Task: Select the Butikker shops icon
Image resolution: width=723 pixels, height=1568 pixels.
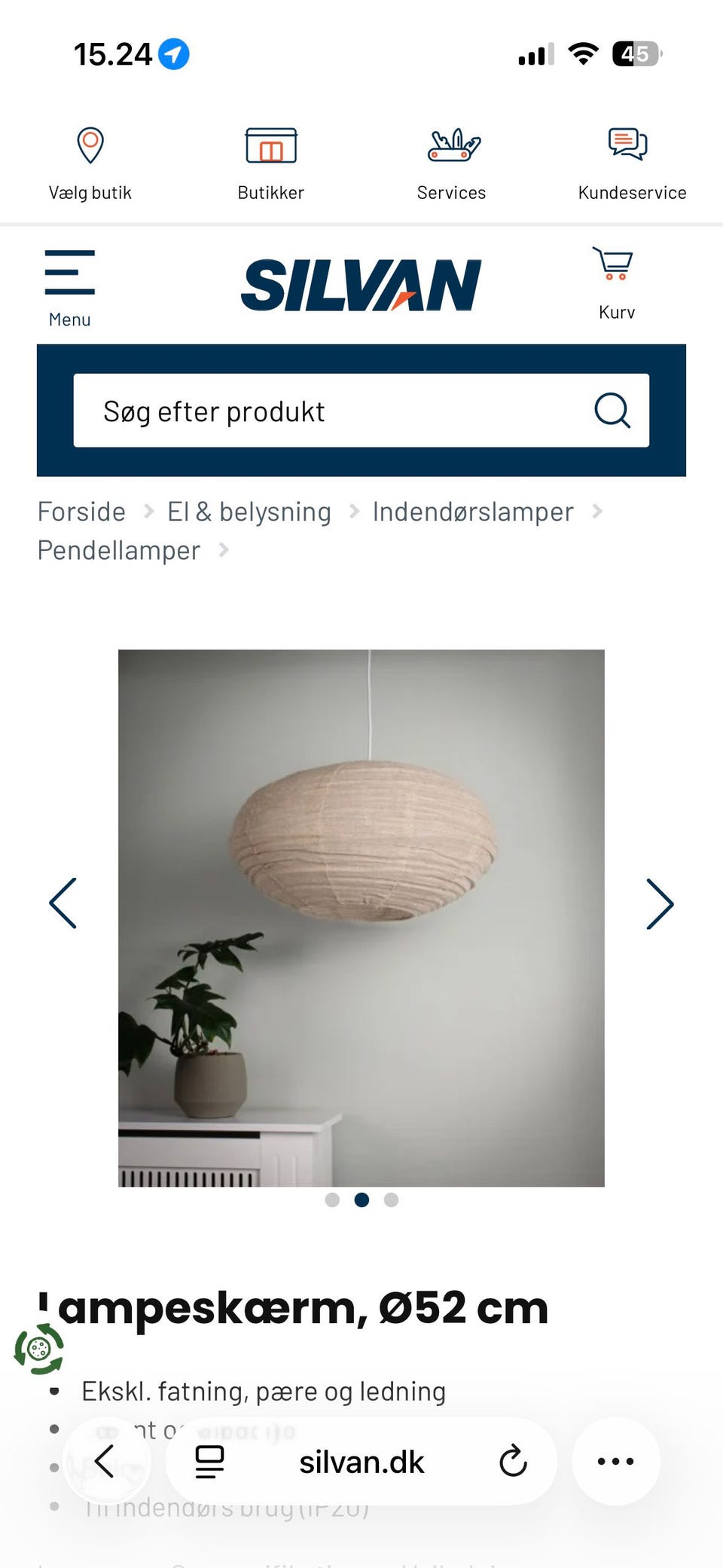Action: 270,160
